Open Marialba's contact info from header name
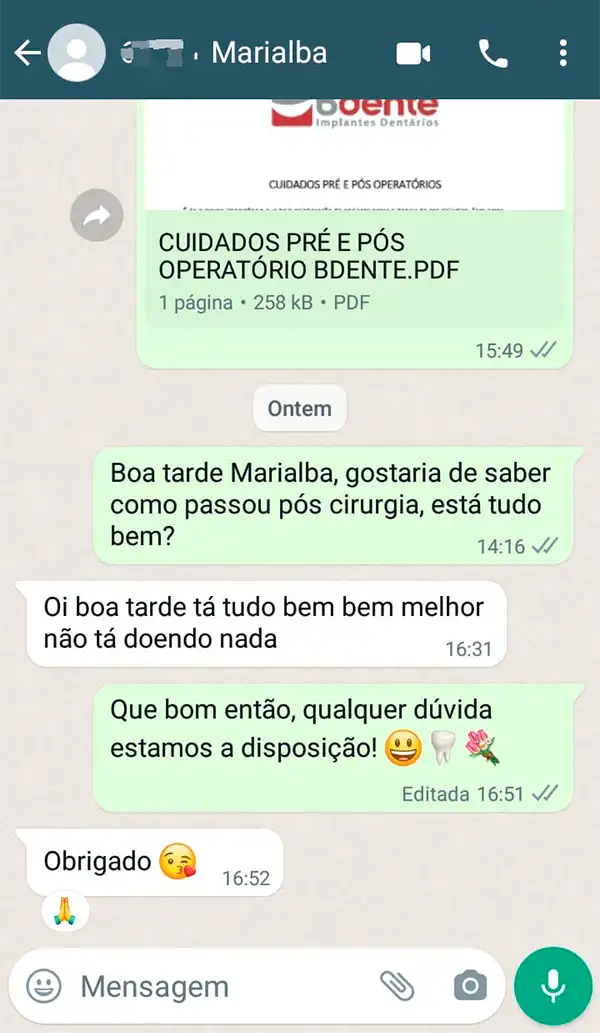Image resolution: width=600 pixels, height=1033 pixels. pyautogui.click(x=268, y=53)
